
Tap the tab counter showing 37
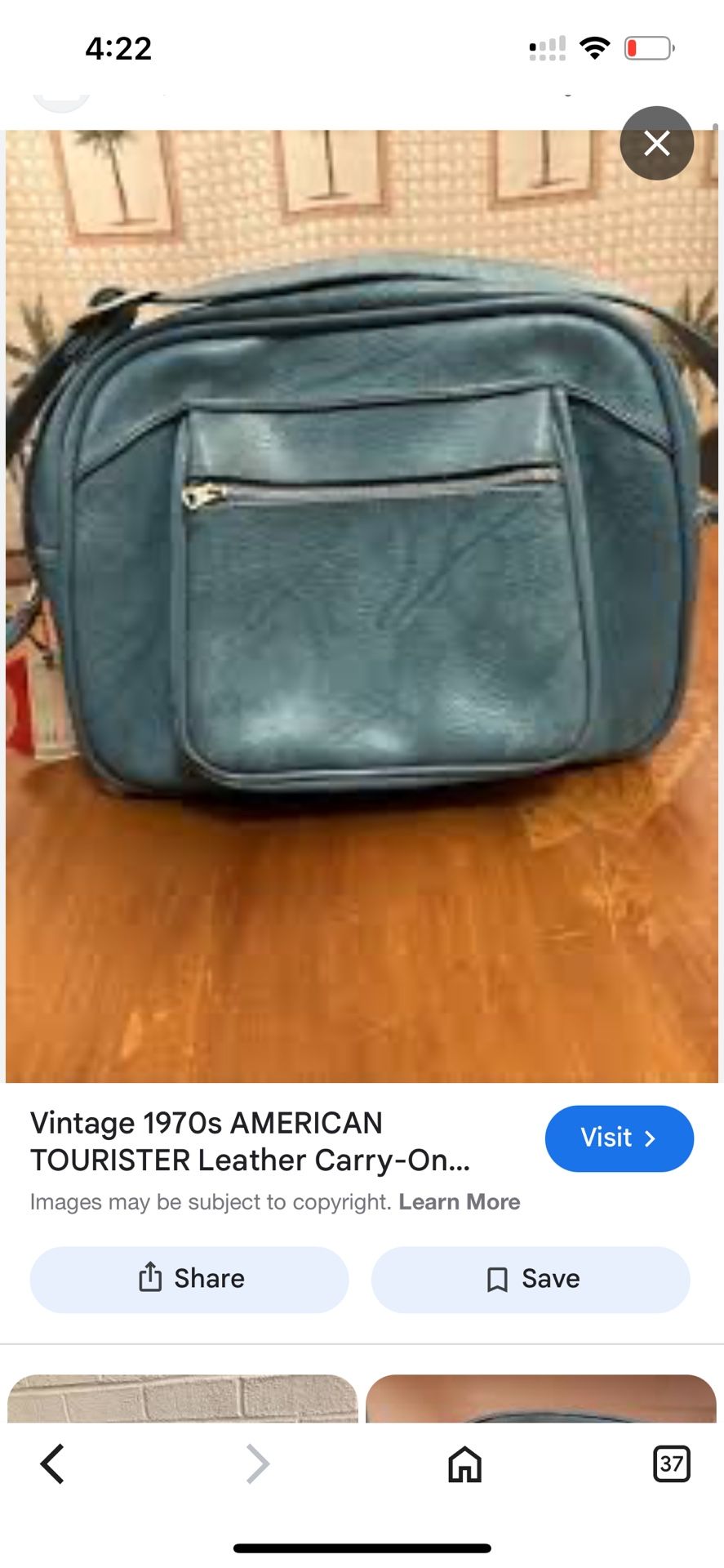coord(672,1464)
